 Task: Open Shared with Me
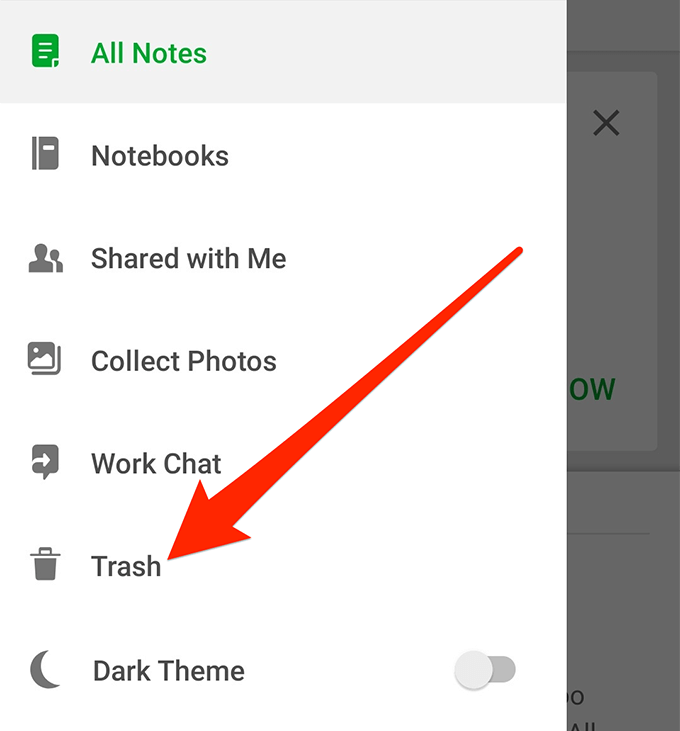coord(188,259)
